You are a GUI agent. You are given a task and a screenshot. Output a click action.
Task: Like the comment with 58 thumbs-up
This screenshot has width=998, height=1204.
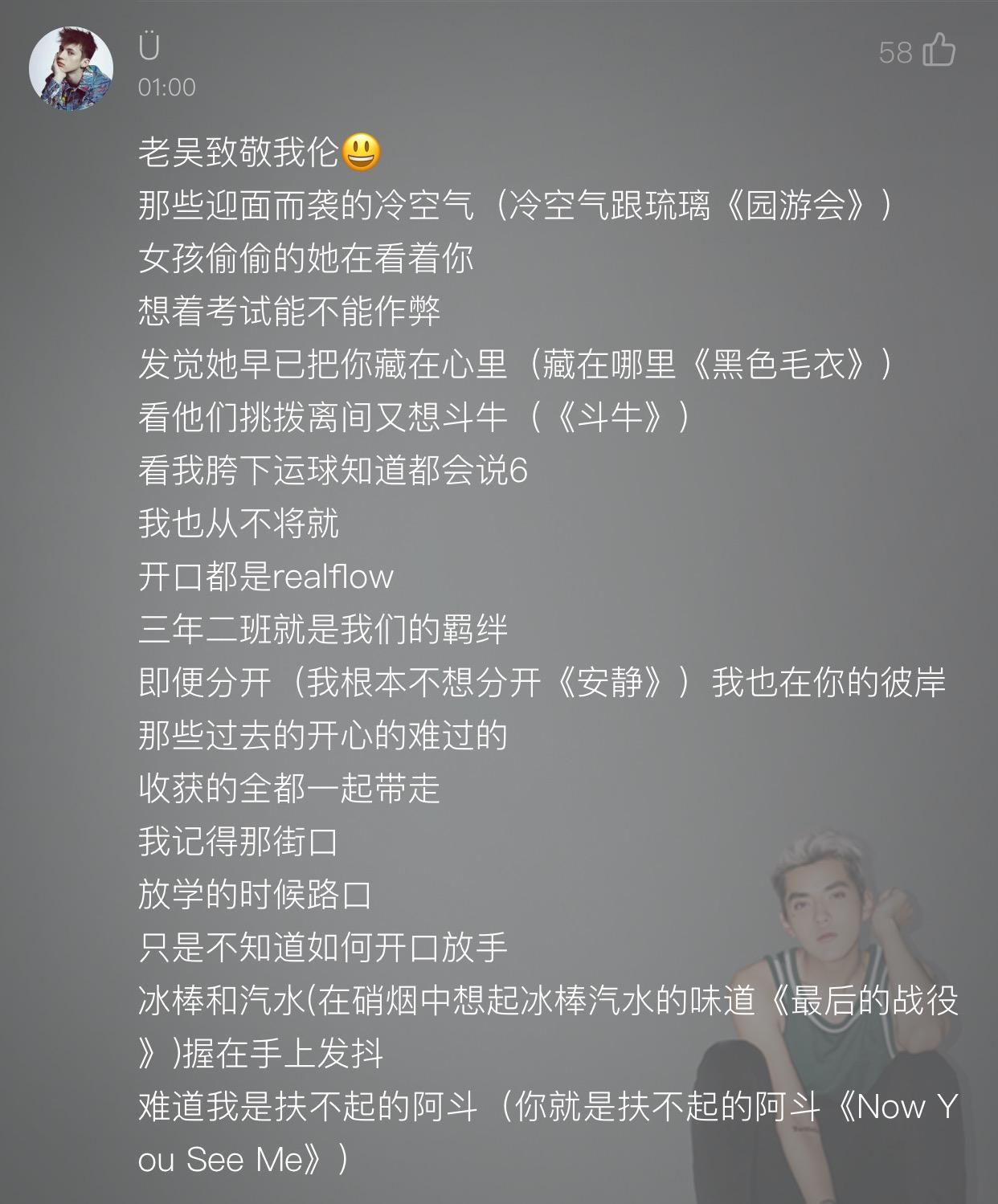[938, 51]
